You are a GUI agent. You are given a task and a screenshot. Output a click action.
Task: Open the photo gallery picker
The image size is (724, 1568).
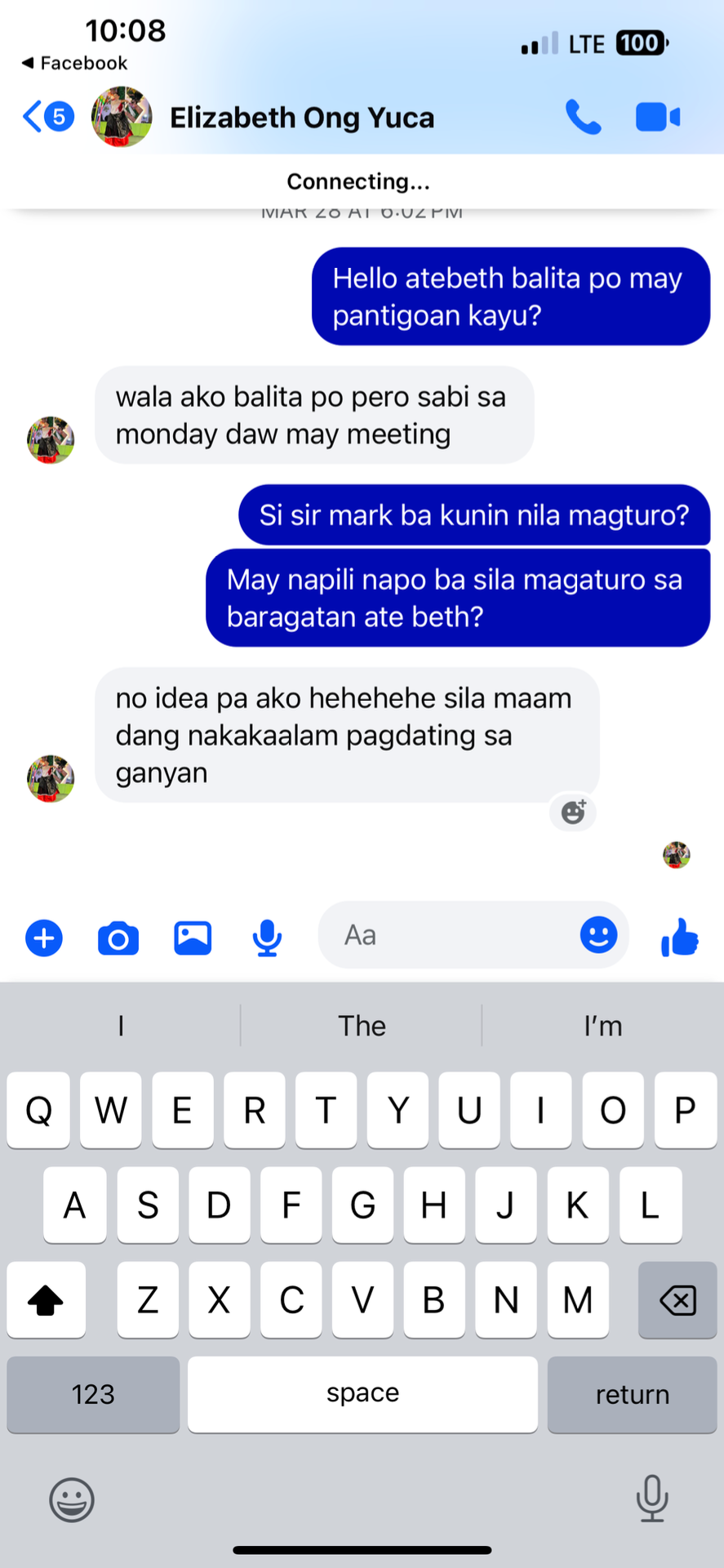[193, 938]
